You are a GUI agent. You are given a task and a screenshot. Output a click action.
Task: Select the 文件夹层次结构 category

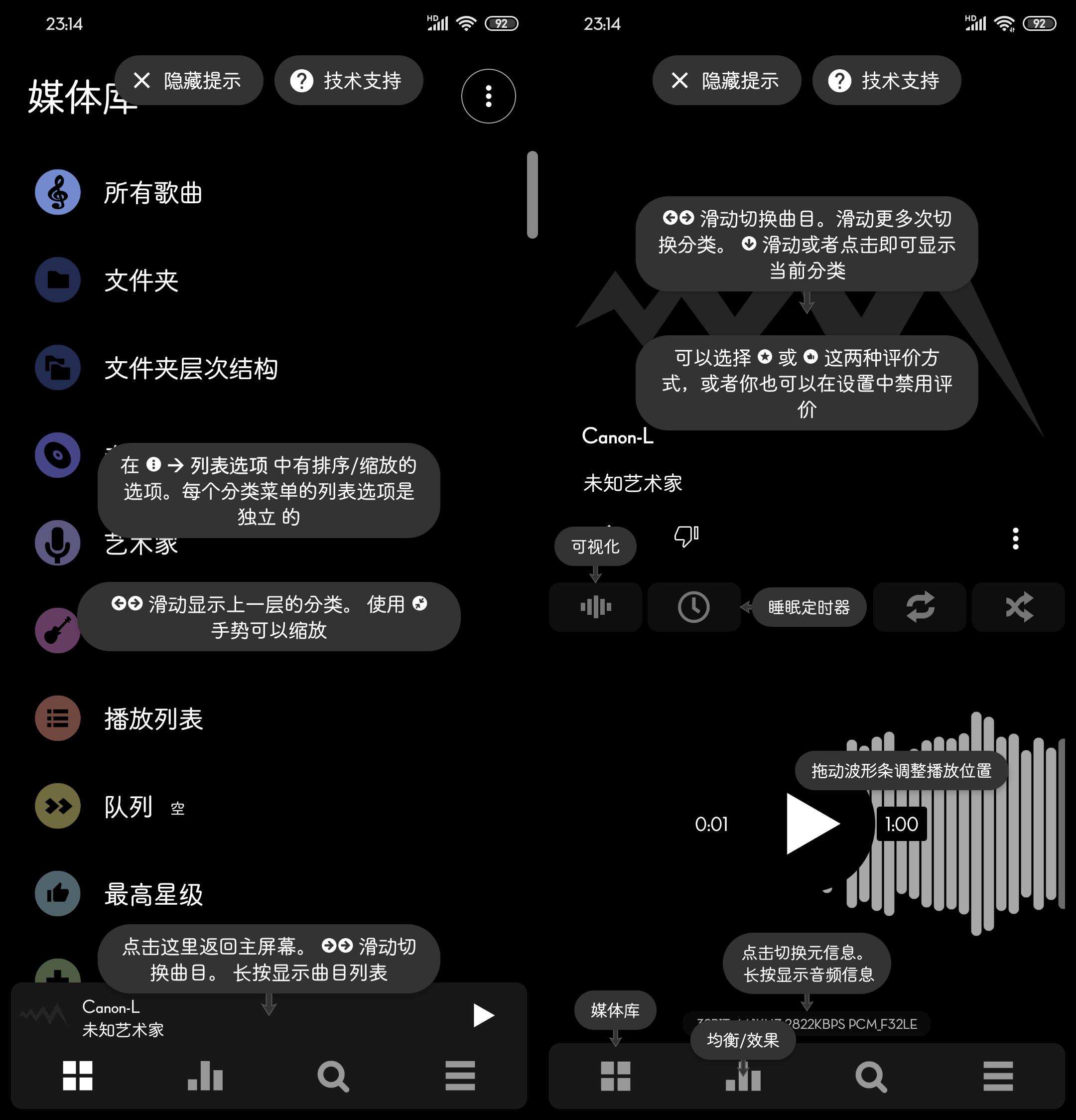pyautogui.click(x=190, y=369)
